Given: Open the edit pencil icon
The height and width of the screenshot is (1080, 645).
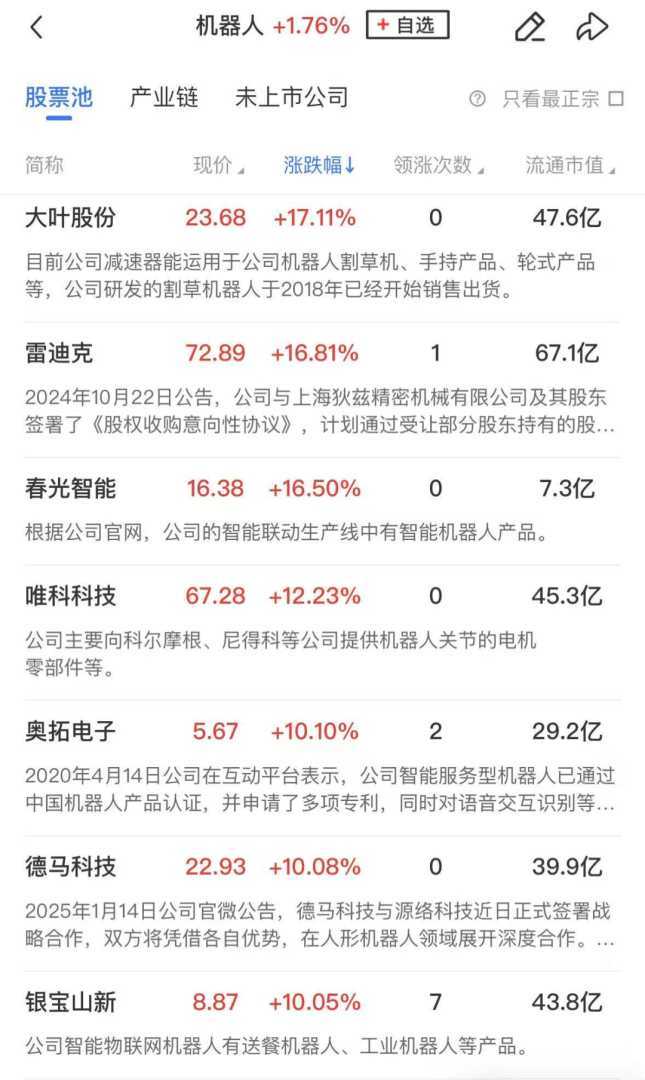Looking at the screenshot, I should tap(529, 27).
